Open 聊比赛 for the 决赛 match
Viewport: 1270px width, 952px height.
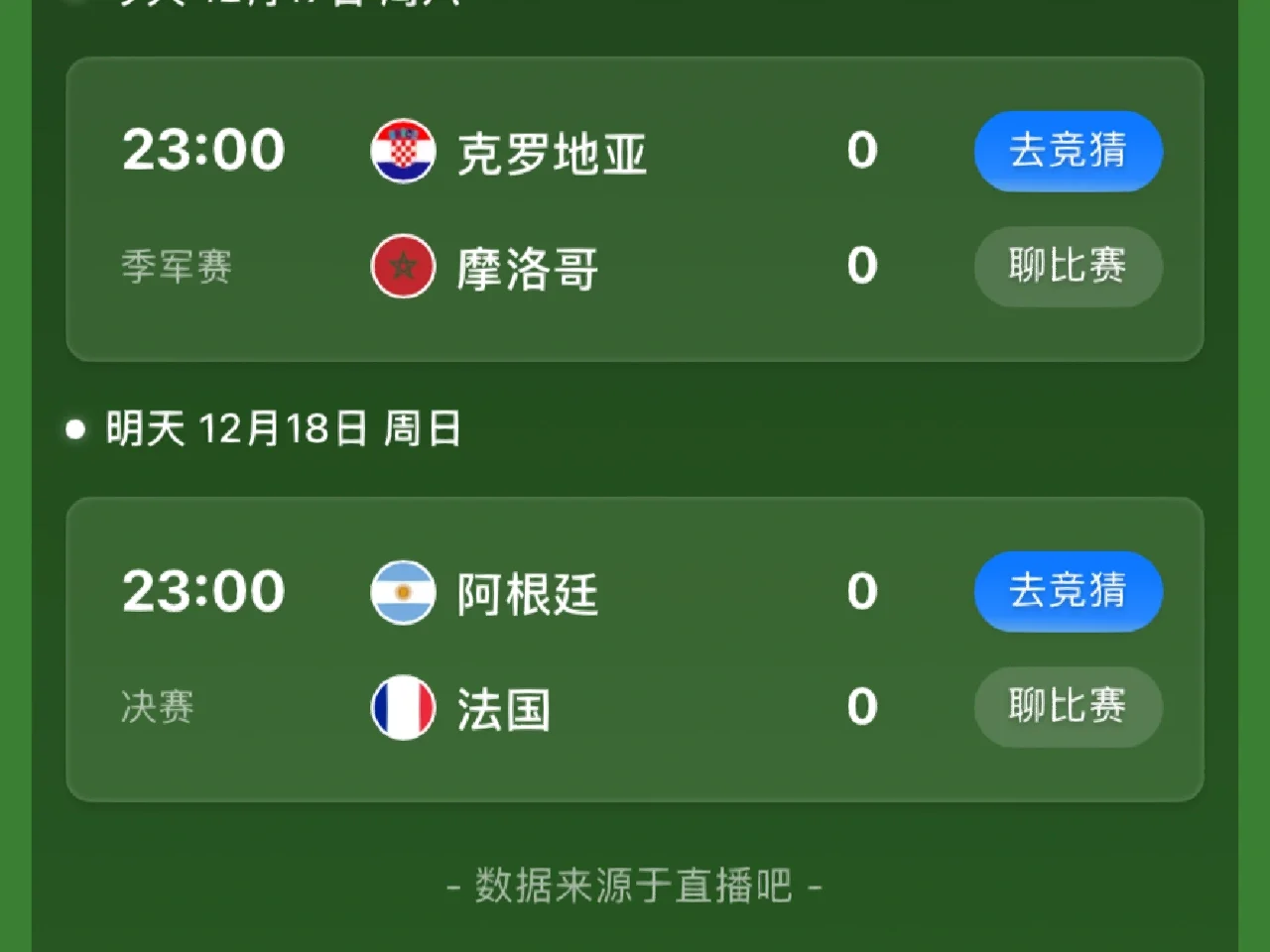[1068, 706]
